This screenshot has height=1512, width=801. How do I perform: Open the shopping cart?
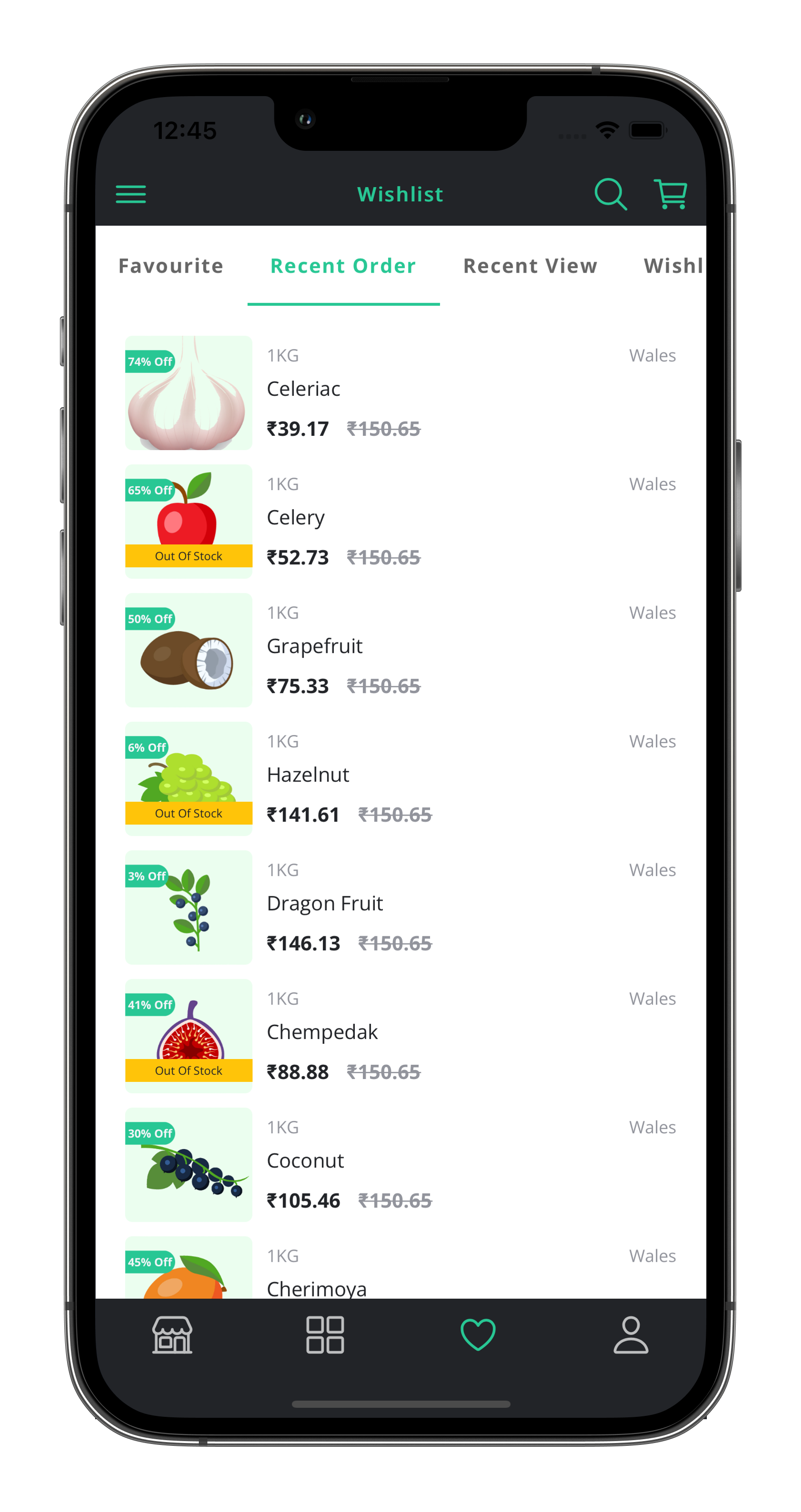671,194
